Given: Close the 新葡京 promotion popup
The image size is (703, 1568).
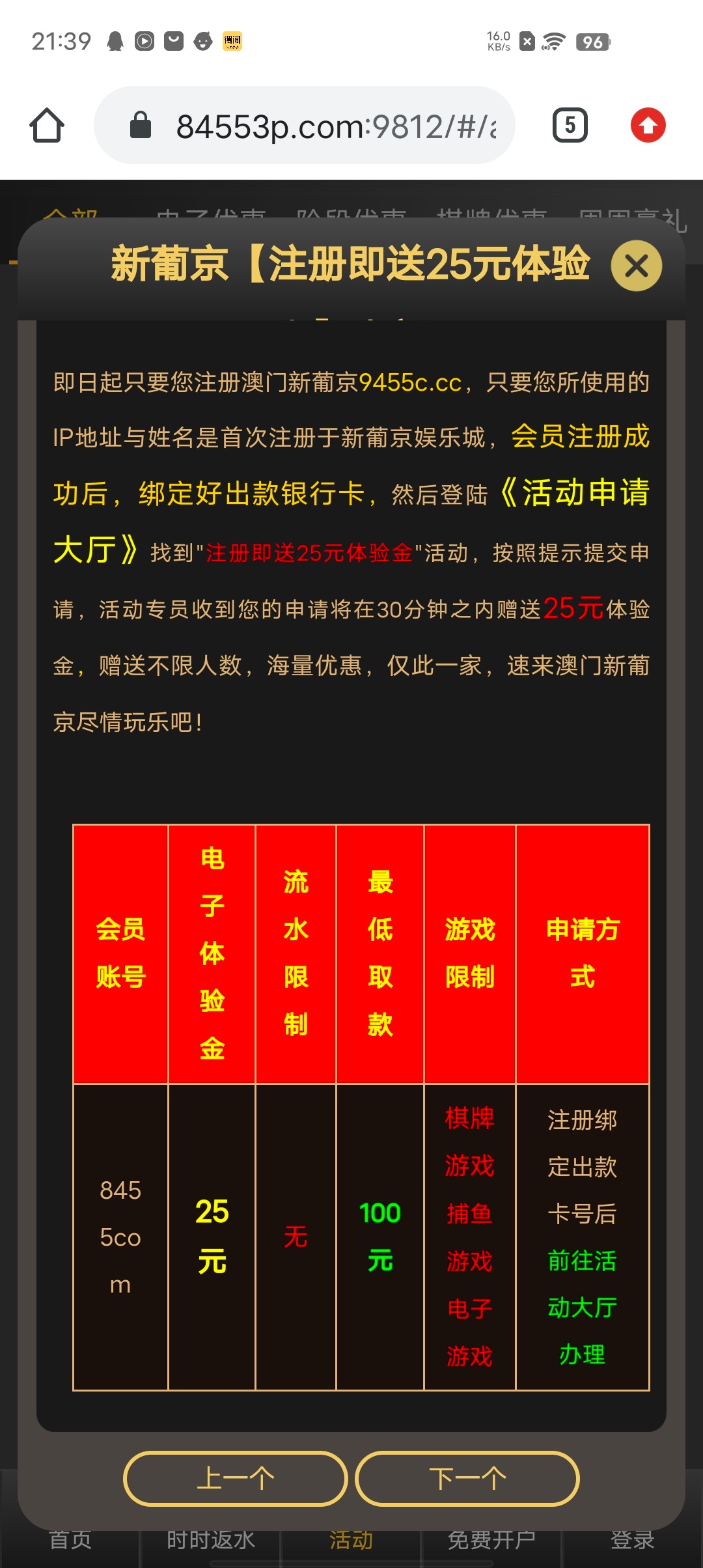Looking at the screenshot, I should pos(636,266).
